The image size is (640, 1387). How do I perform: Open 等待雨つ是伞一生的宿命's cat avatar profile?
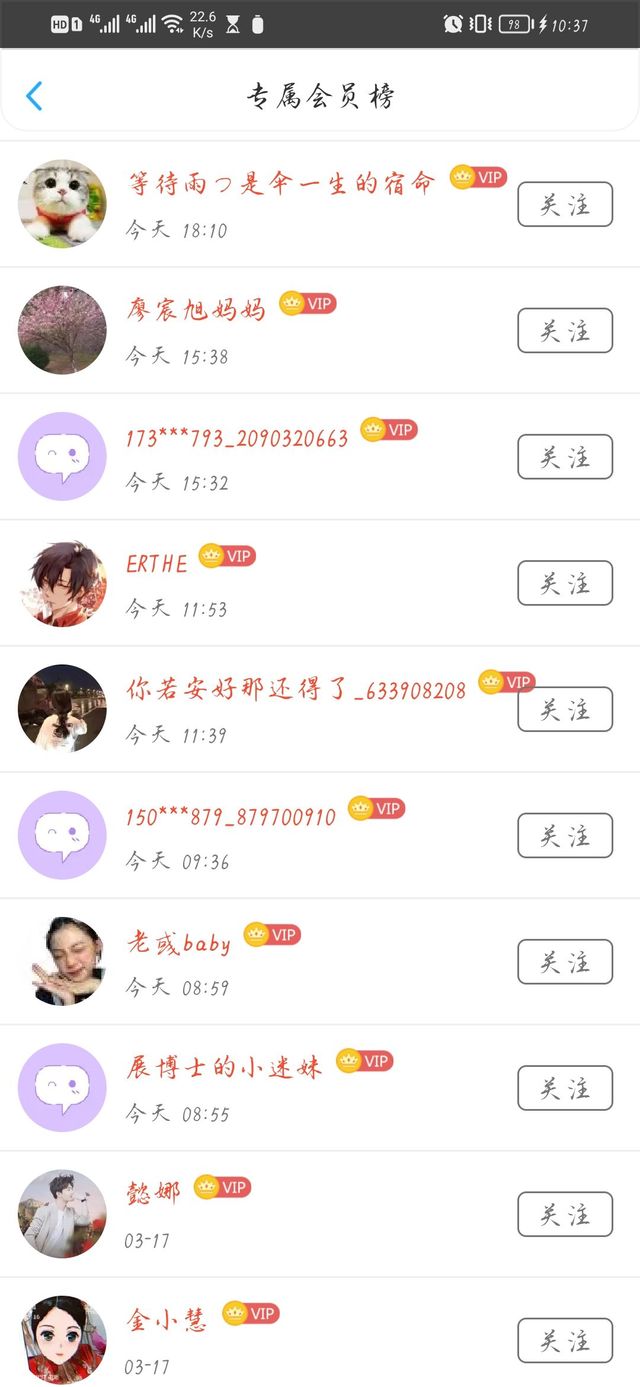tap(62, 204)
